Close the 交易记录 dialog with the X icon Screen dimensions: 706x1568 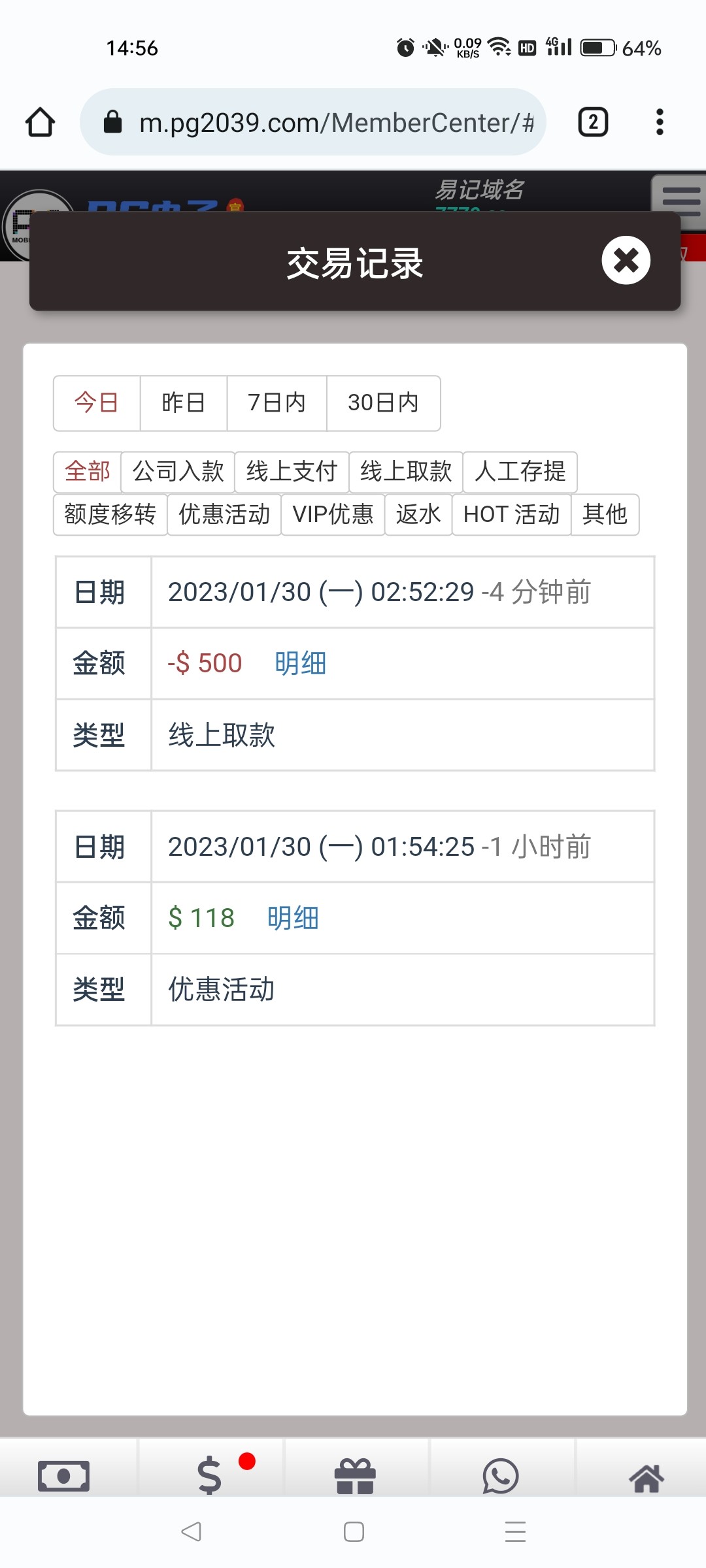626,260
